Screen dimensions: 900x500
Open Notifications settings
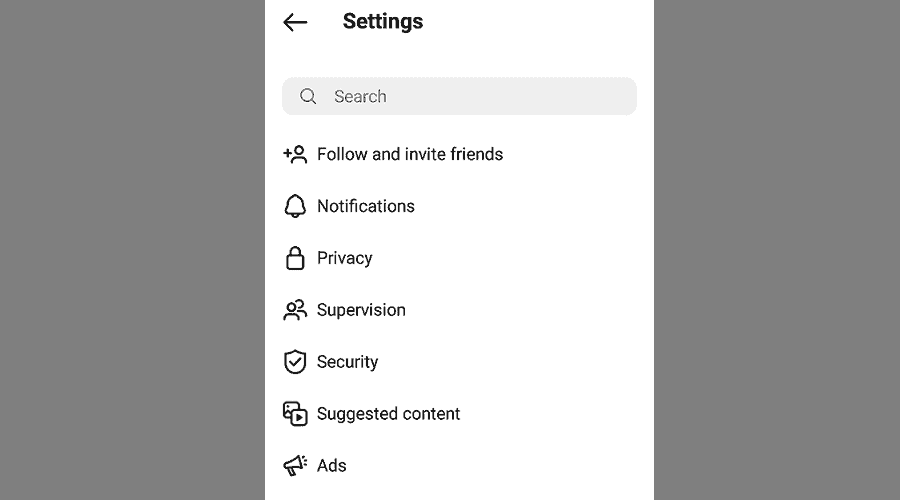(x=365, y=206)
